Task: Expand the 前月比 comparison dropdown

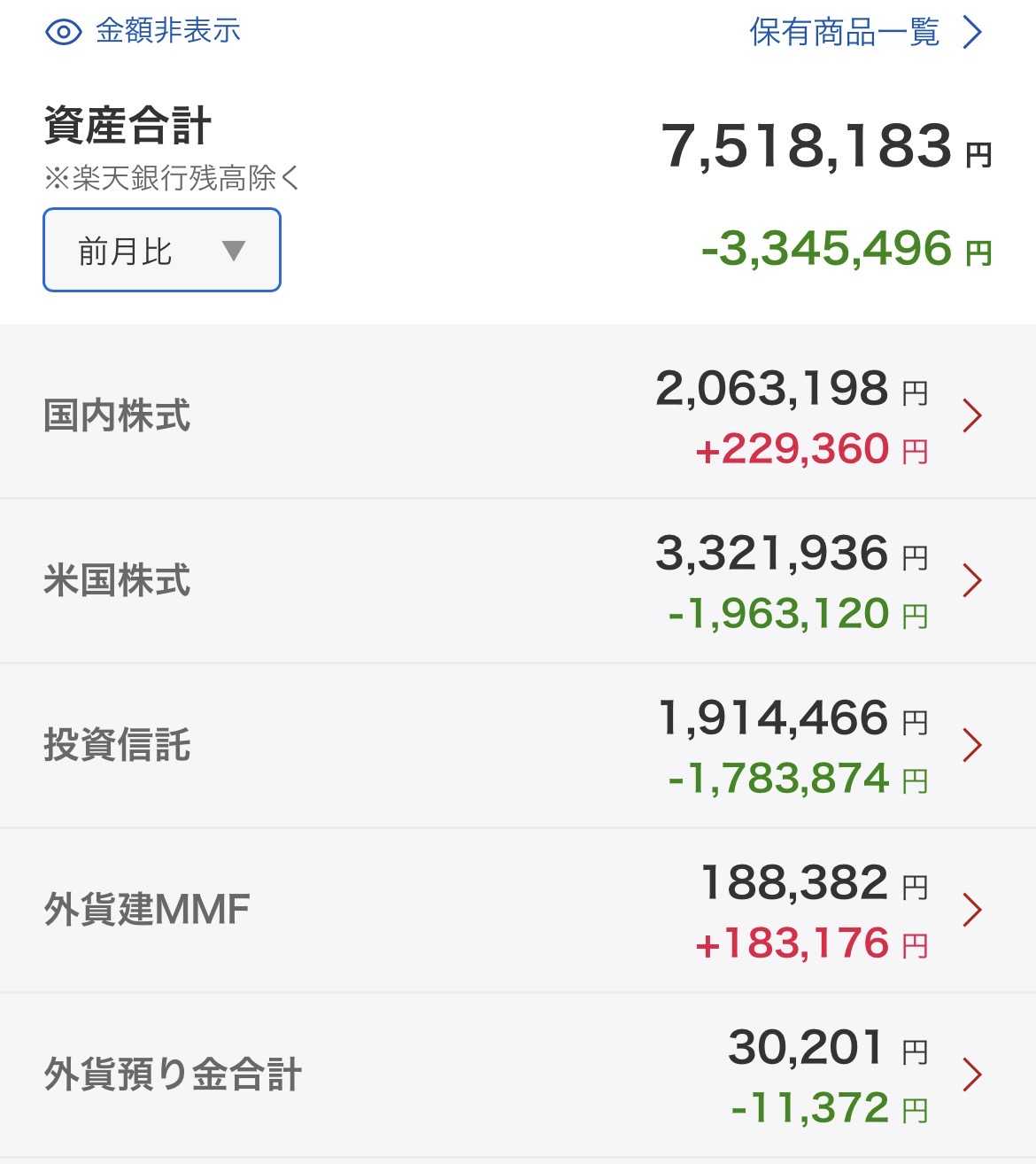Action: point(162,250)
